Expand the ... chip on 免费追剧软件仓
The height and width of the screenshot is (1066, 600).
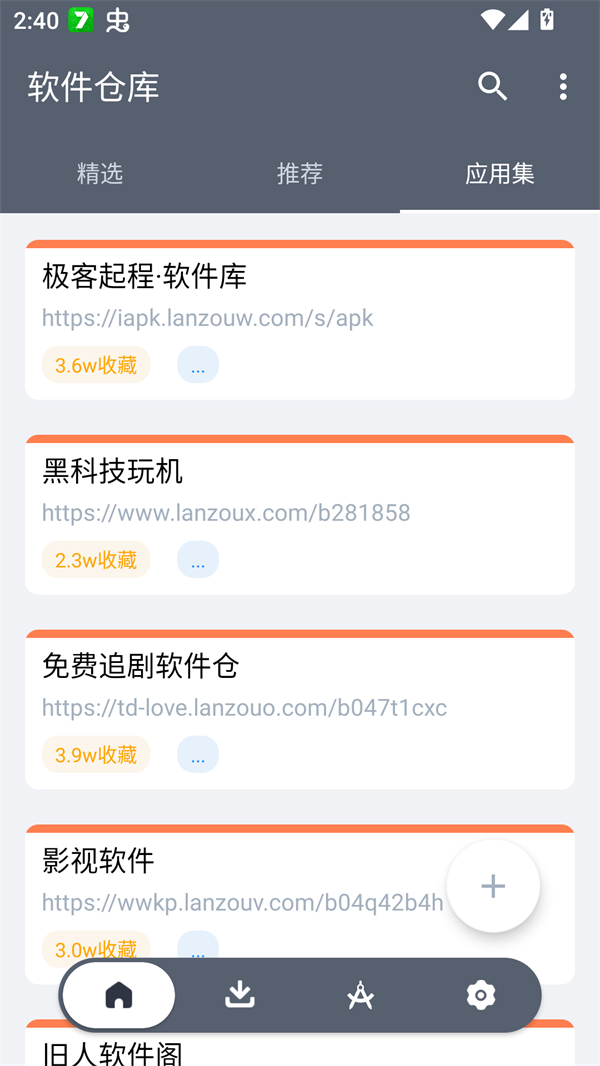coord(198,755)
